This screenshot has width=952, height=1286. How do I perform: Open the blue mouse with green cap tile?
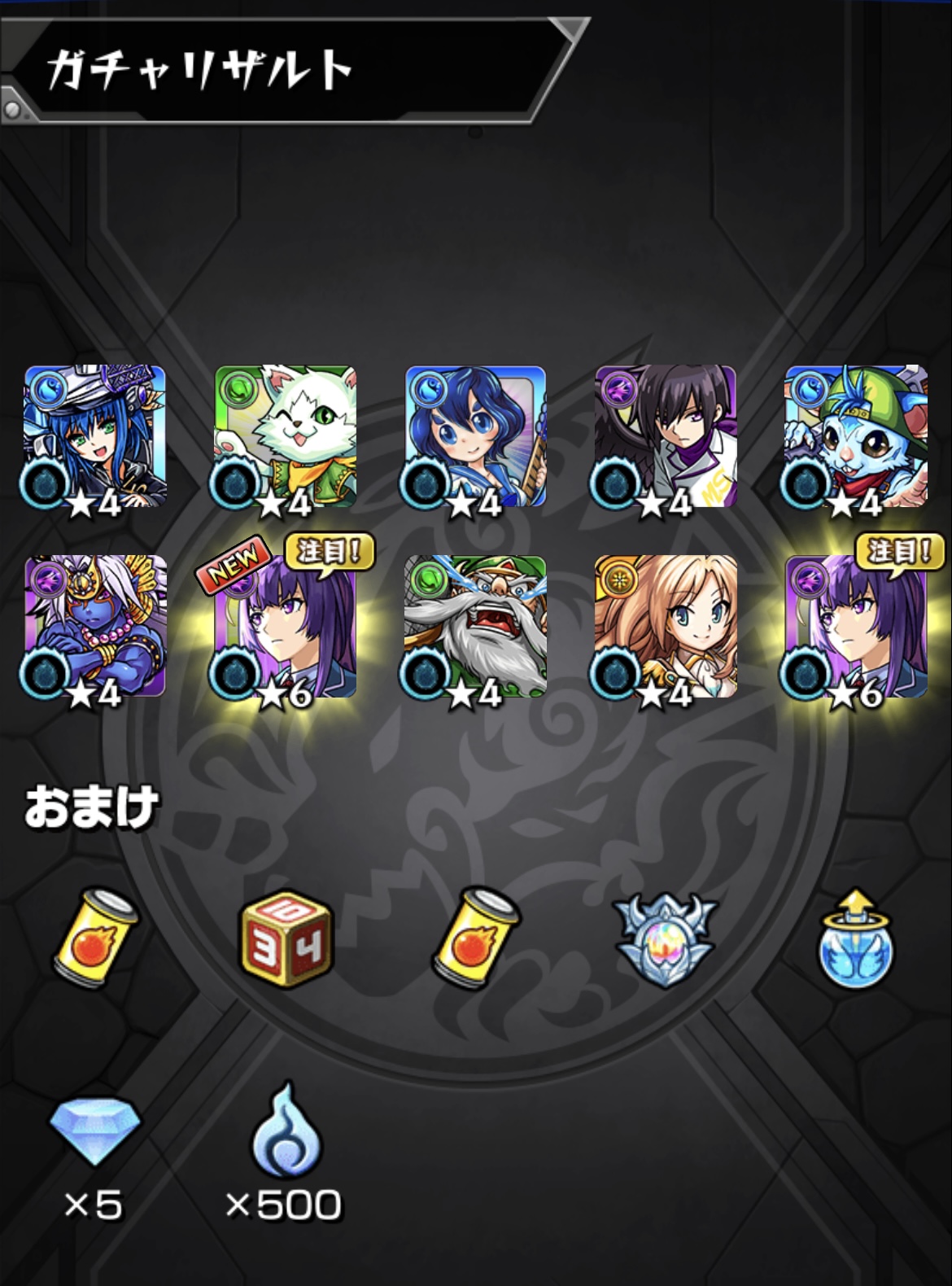pos(856,436)
